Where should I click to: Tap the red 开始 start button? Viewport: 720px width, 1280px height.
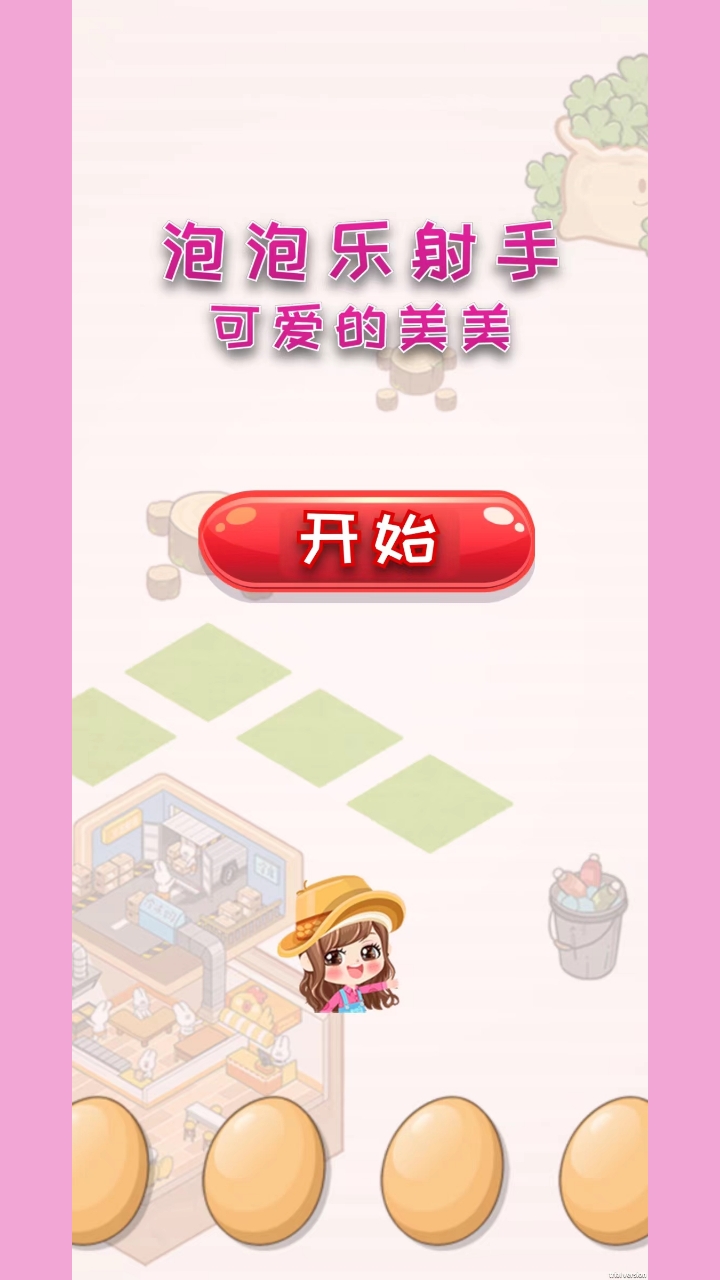pyautogui.click(x=367, y=541)
